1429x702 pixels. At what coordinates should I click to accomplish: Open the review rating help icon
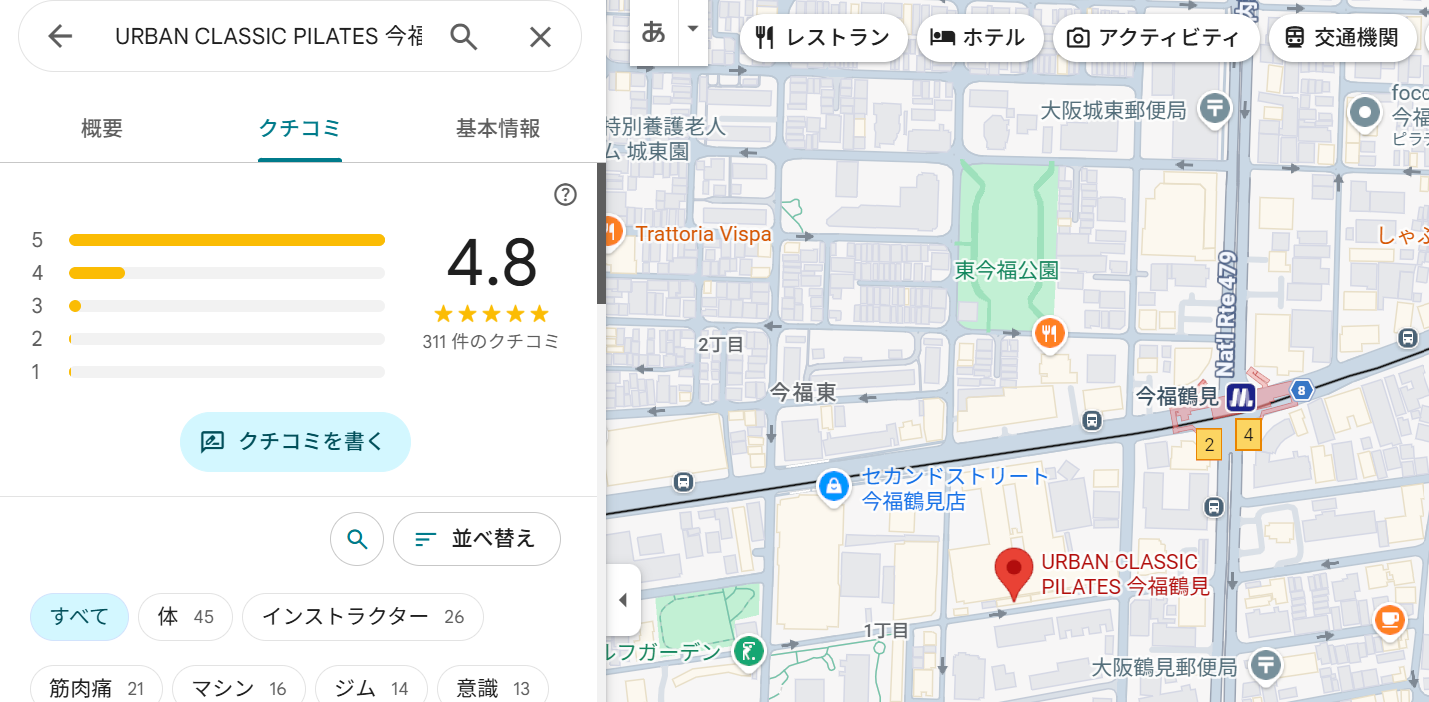pos(565,195)
